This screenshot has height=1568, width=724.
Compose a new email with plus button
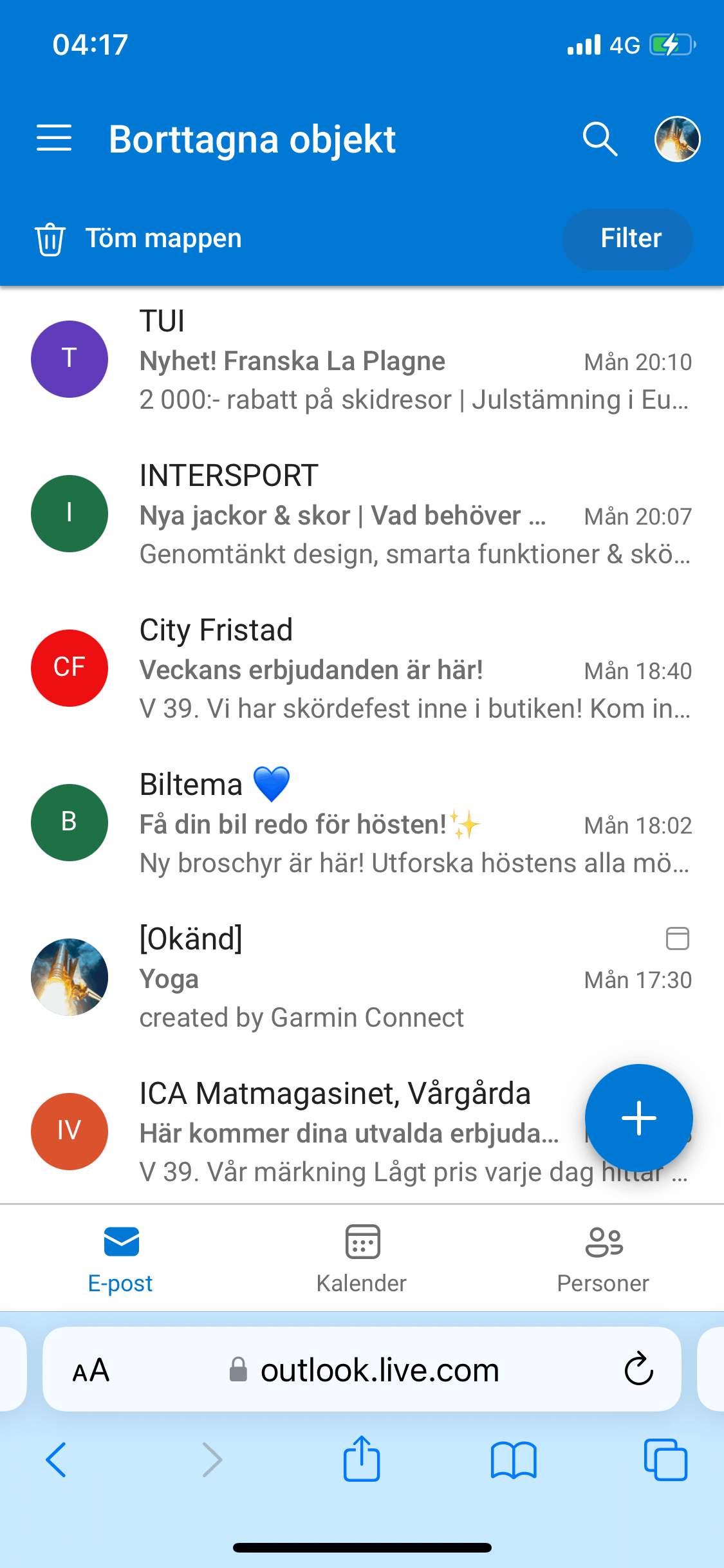click(638, 1118)
